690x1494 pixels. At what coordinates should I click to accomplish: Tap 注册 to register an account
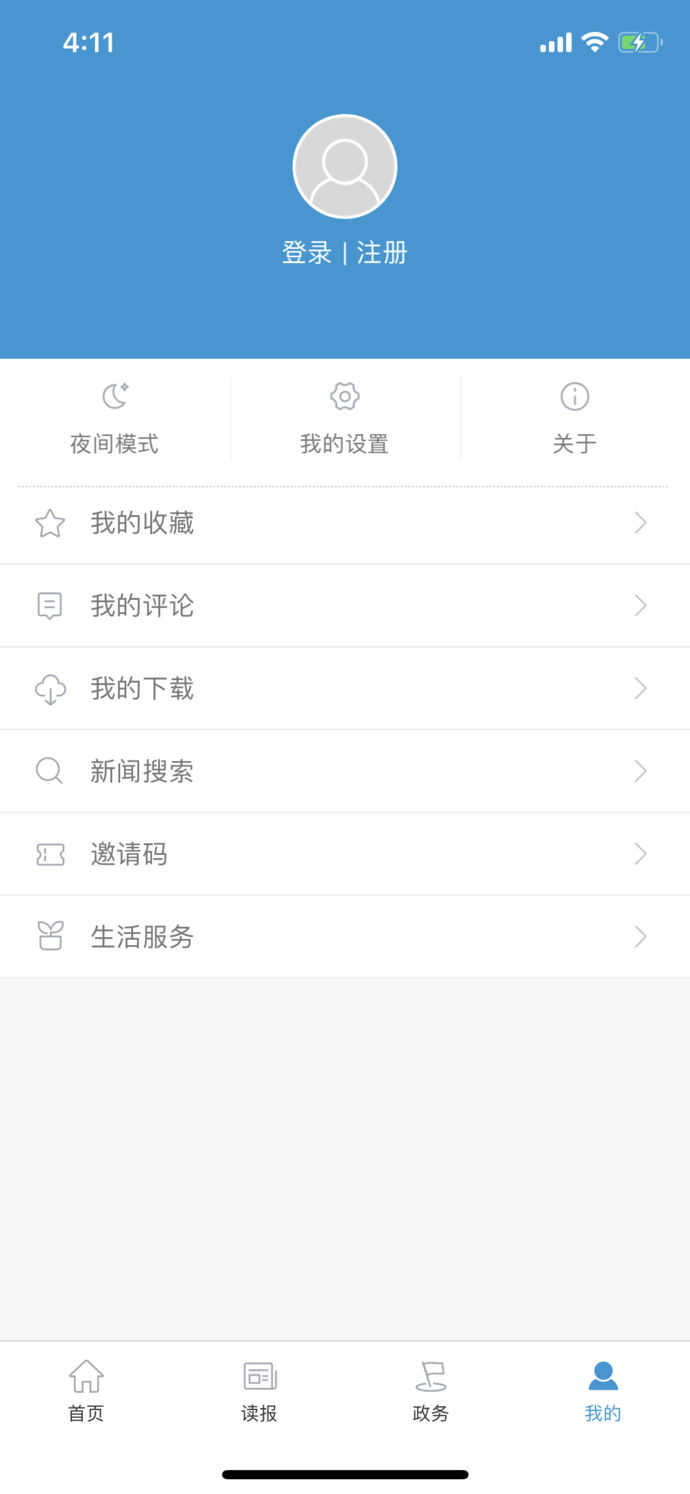(382, 253)
